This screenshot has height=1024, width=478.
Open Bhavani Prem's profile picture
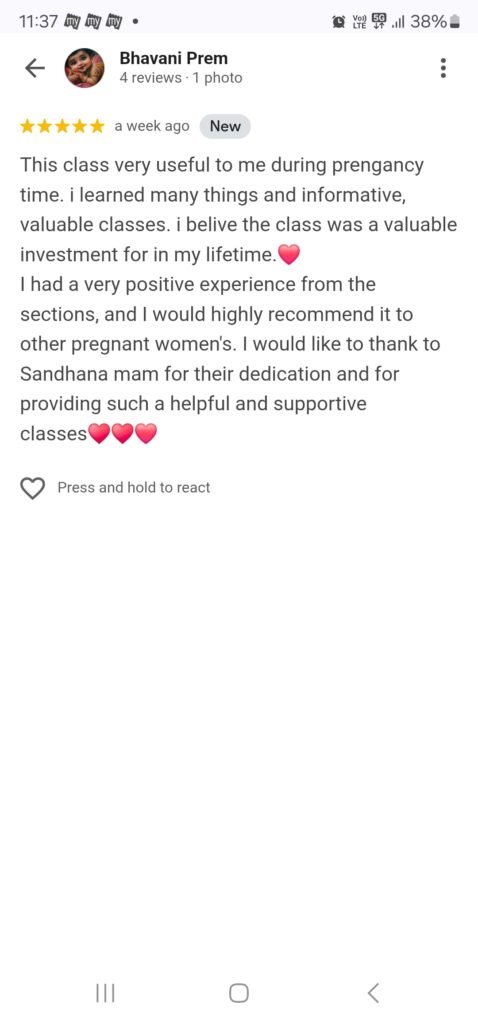[x=84, y=68]
